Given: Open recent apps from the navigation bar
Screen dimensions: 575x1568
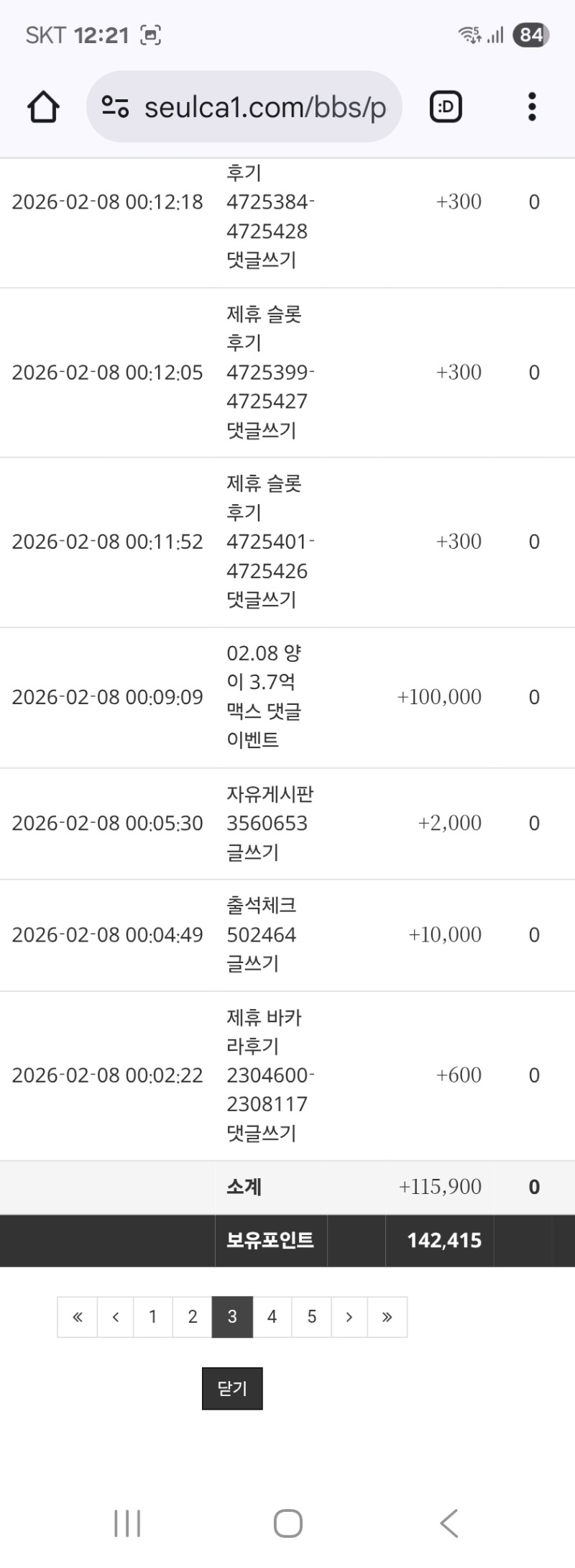Looking at the screenshot, I should (x=127, y=1523).
